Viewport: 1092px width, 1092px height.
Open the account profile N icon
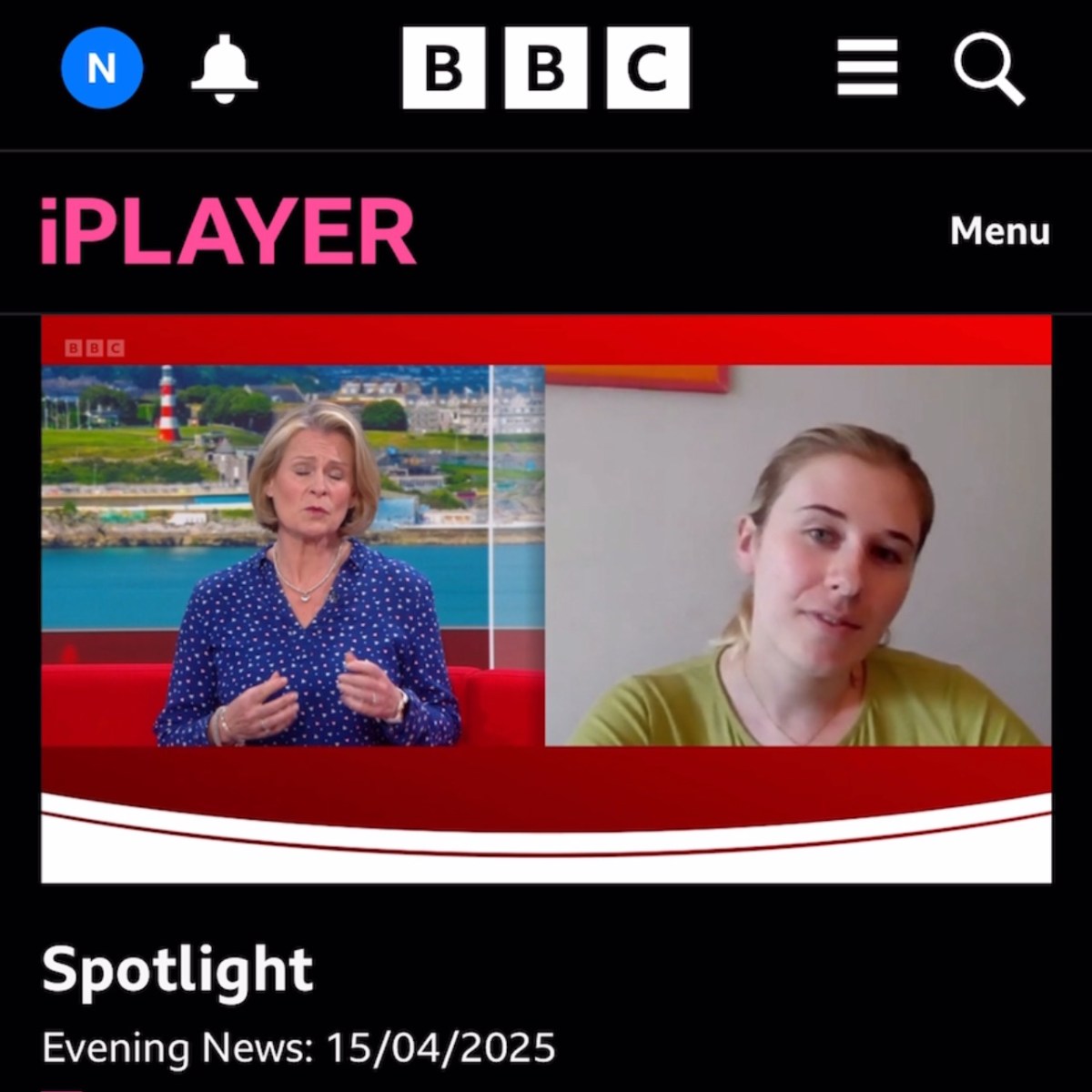[x=102, y=67]
